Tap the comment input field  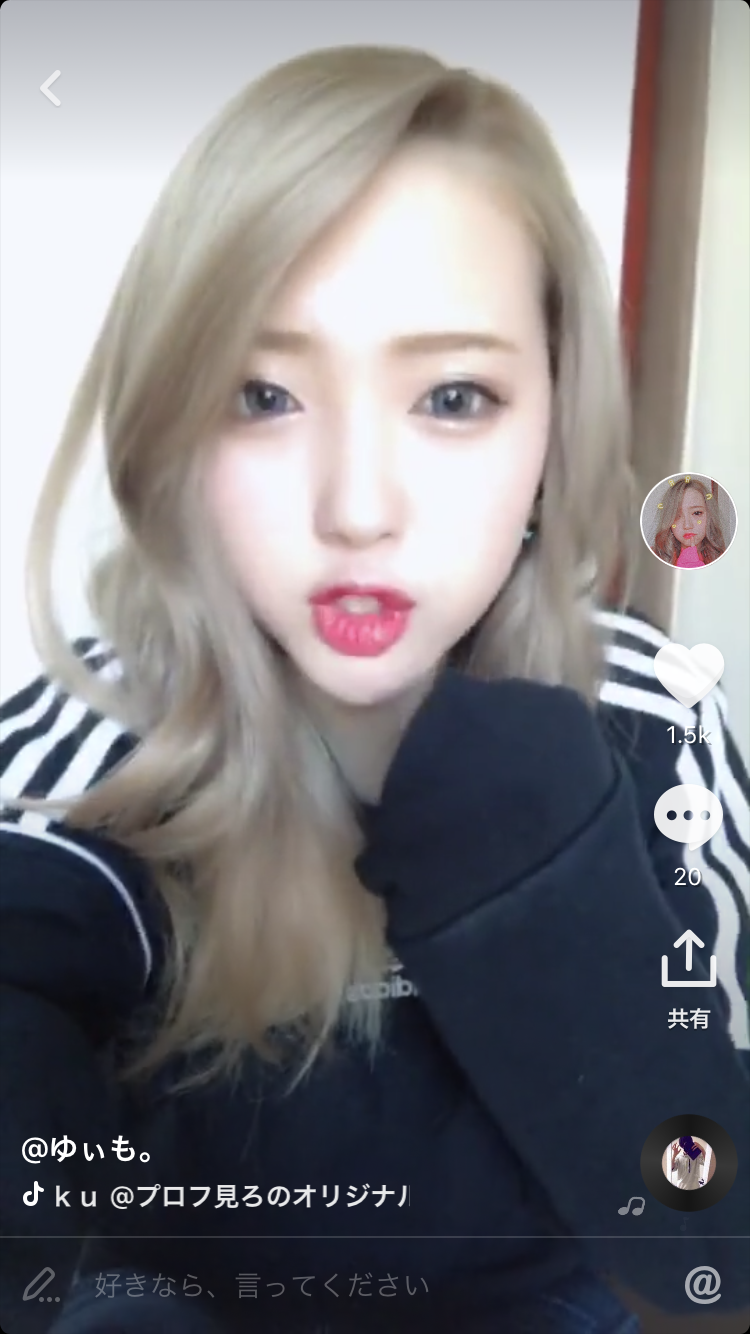[300, 1284]
